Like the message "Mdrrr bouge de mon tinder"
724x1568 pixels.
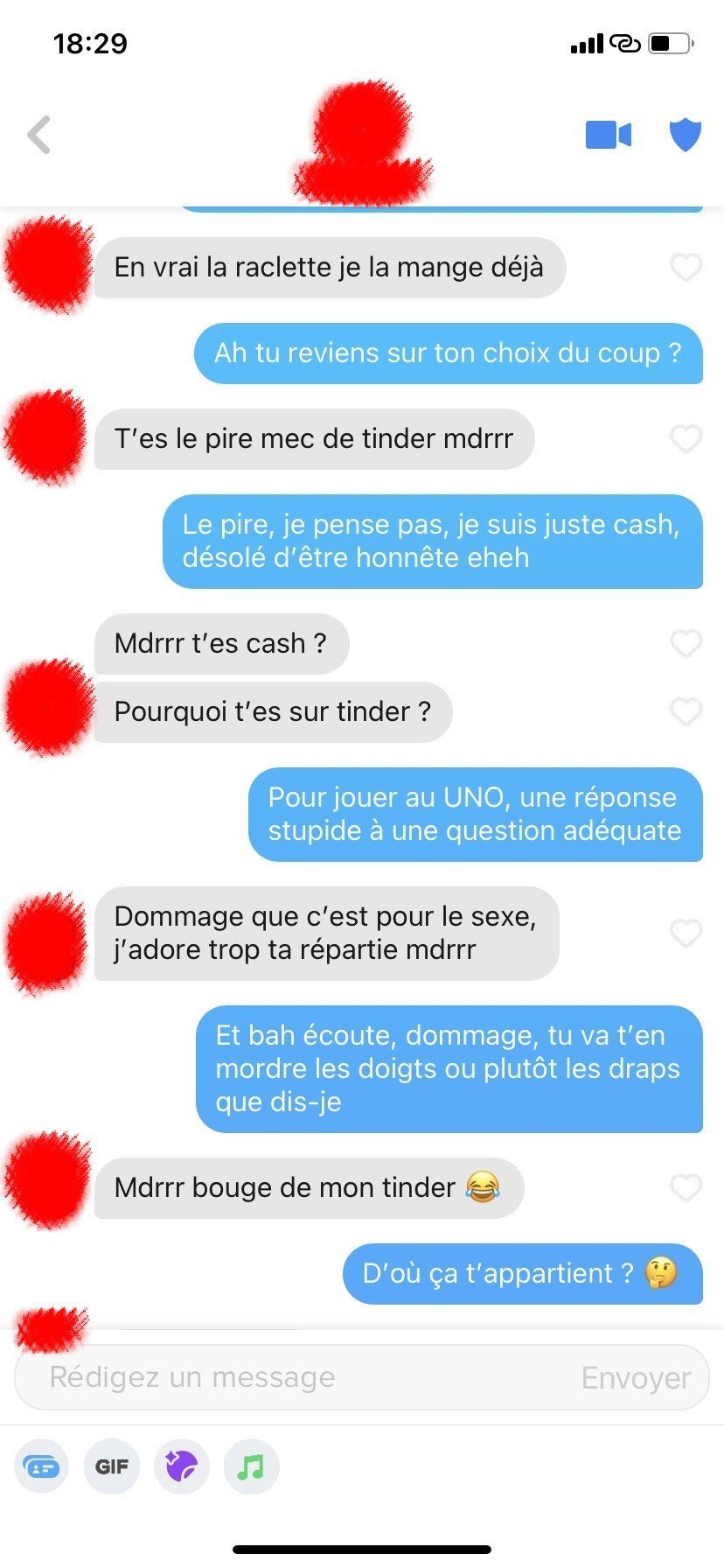click(686, 1187)
